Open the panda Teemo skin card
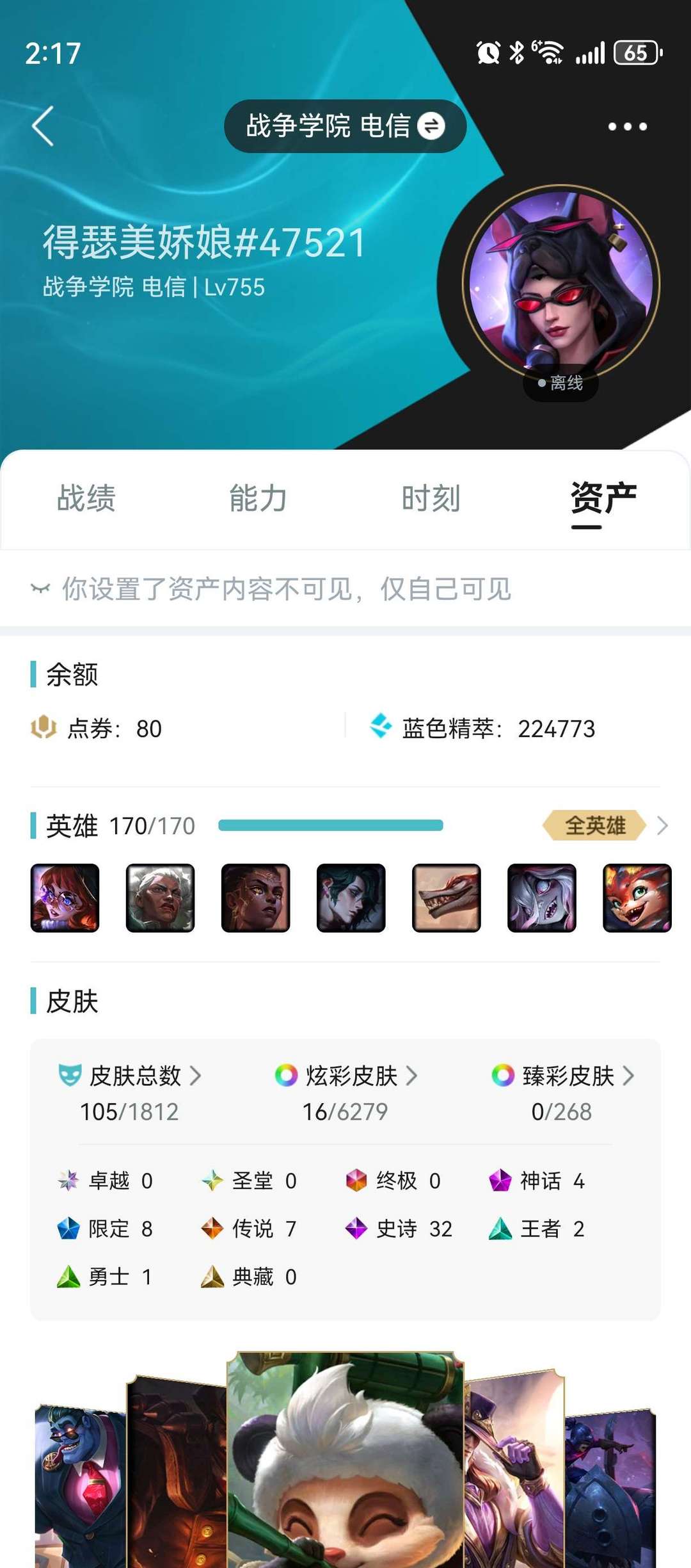Screen dimensions: 691x1568 [345, 1460]
